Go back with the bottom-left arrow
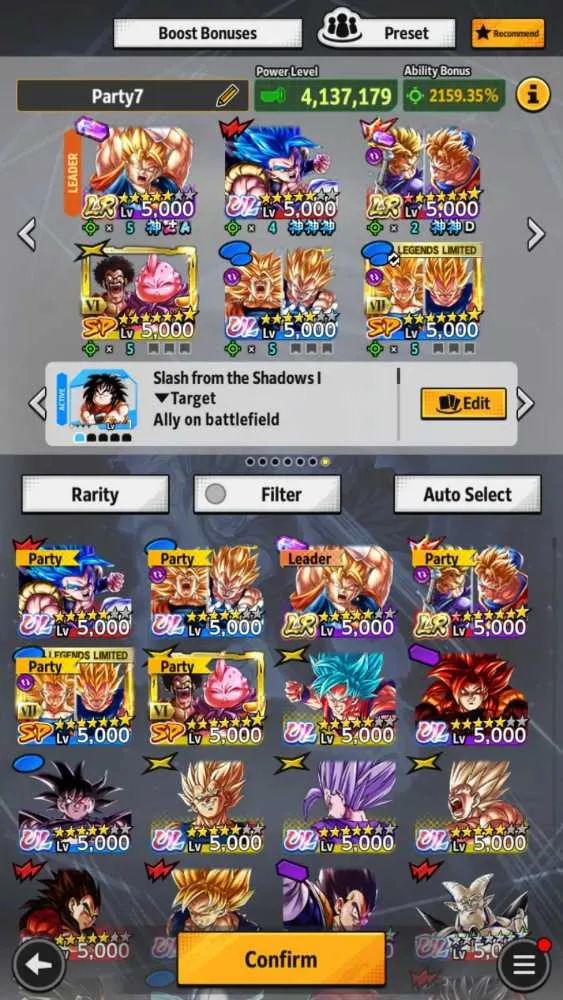Screen dimensions: 563x1000 point(39,965)
